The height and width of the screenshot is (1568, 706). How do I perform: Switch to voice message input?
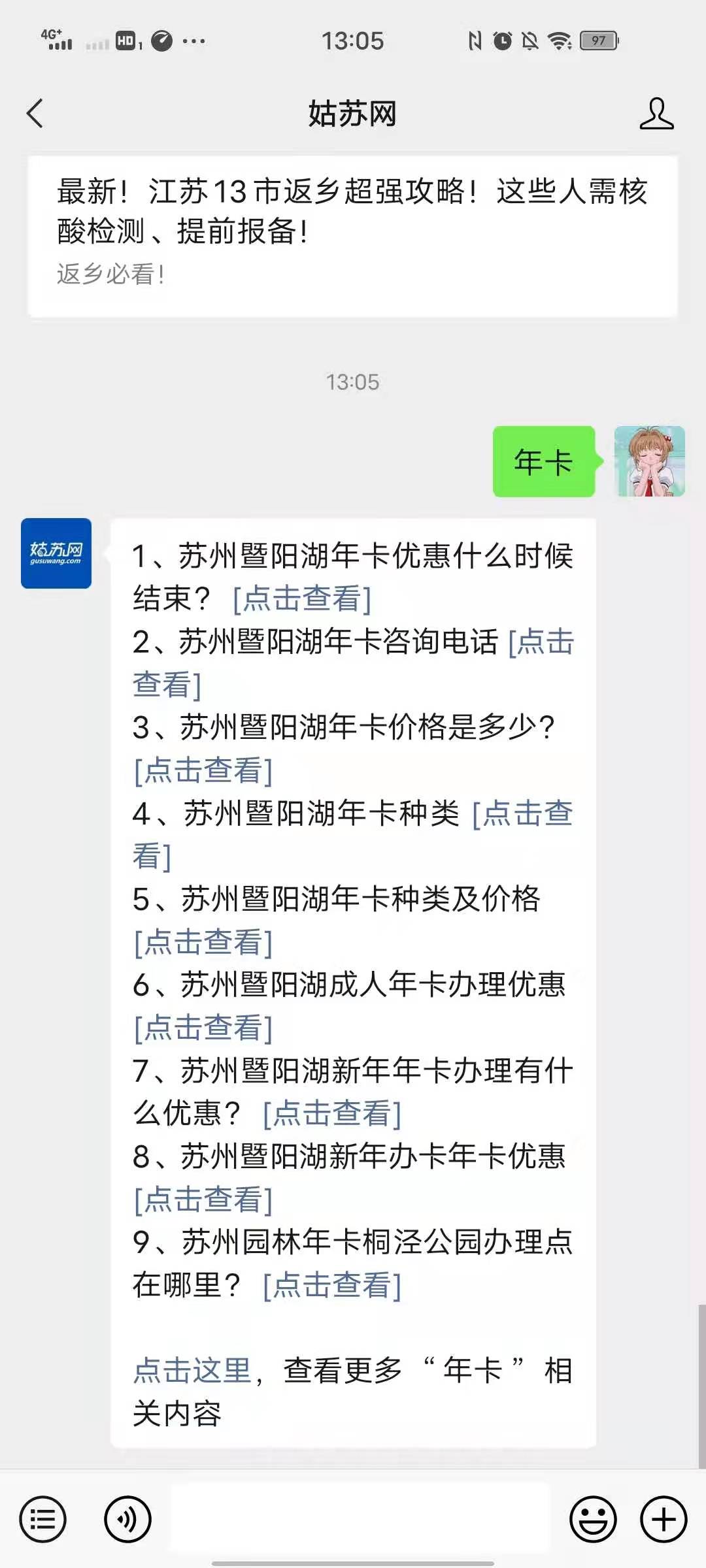[x=127, y=1519]
